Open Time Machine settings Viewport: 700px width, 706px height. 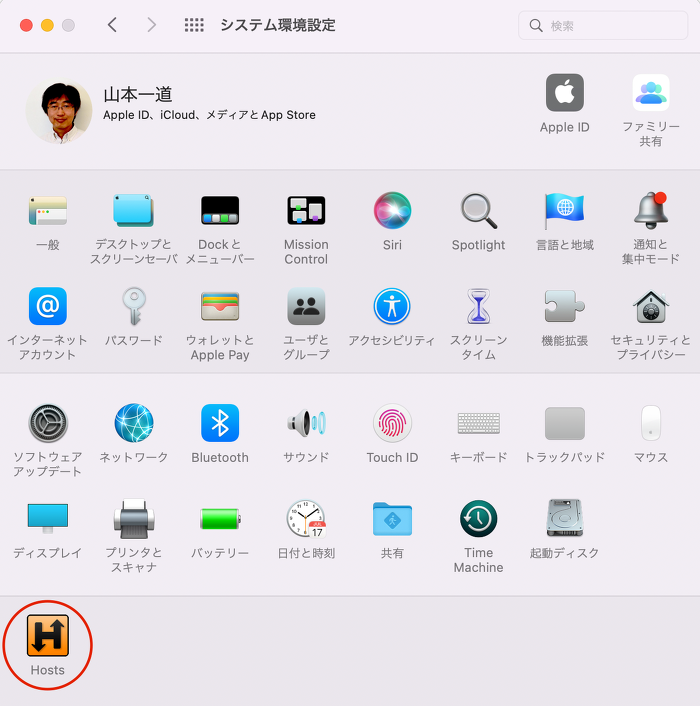click(x=478, y=519)
